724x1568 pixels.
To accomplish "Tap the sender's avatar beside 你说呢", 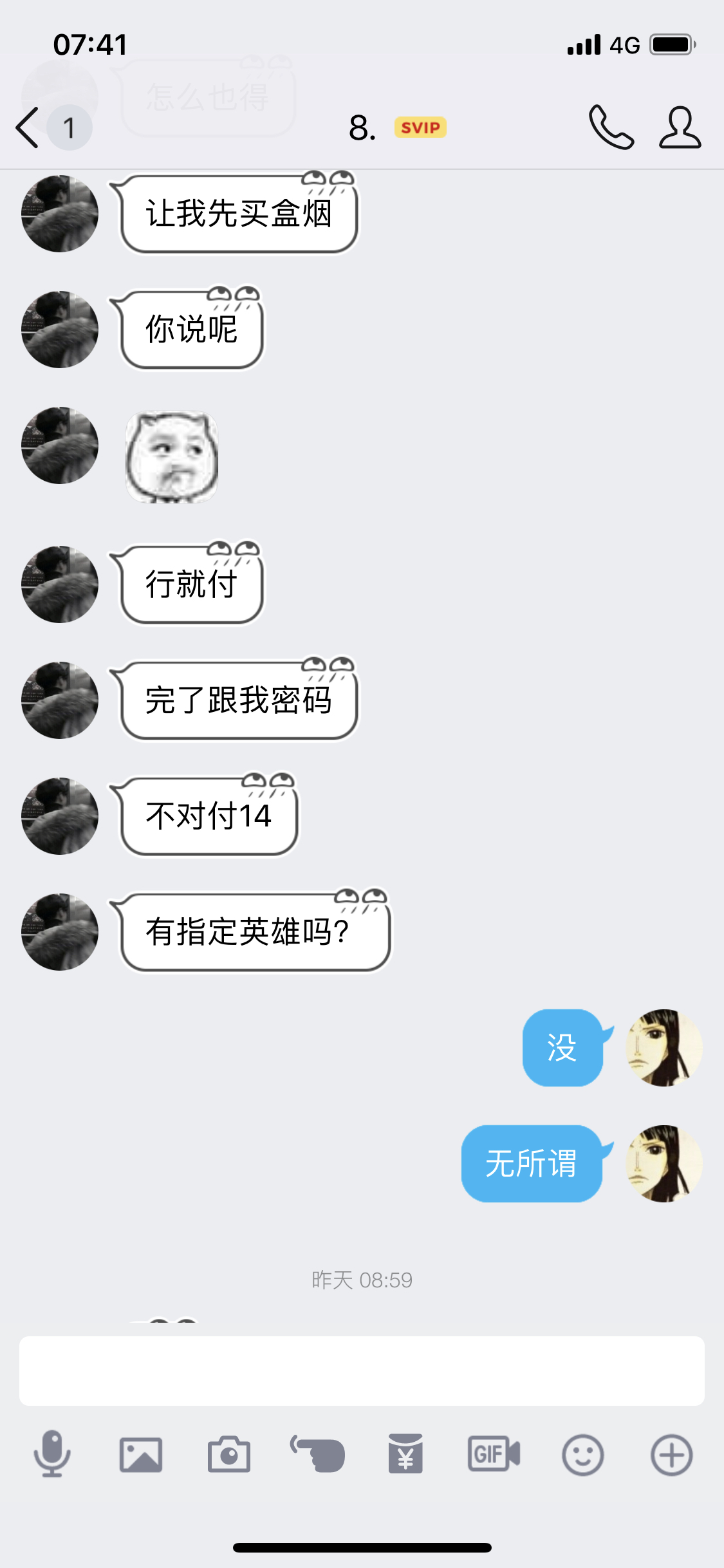I will [60, 330].
